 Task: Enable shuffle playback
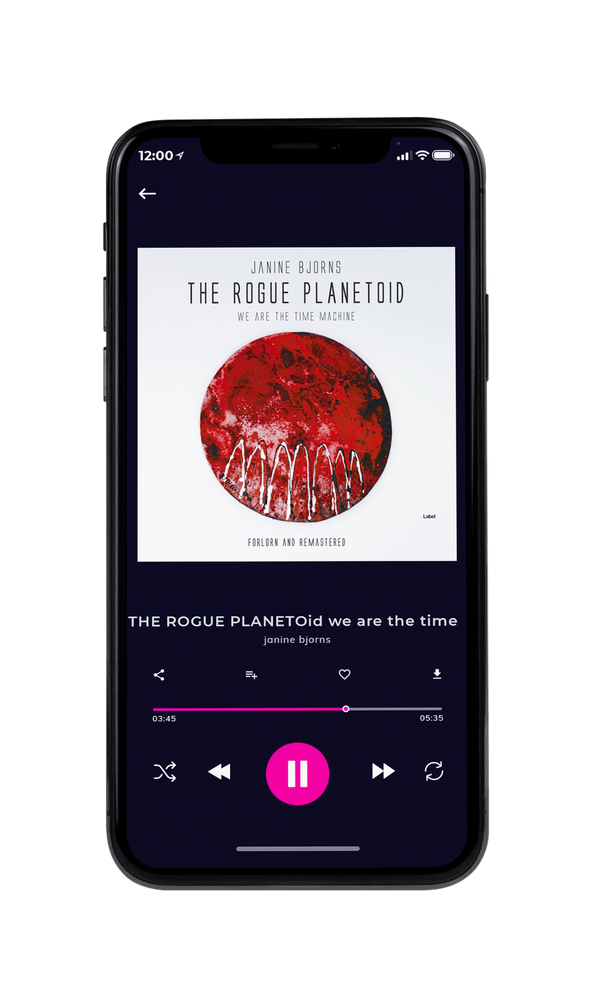(x=165, y=772)
